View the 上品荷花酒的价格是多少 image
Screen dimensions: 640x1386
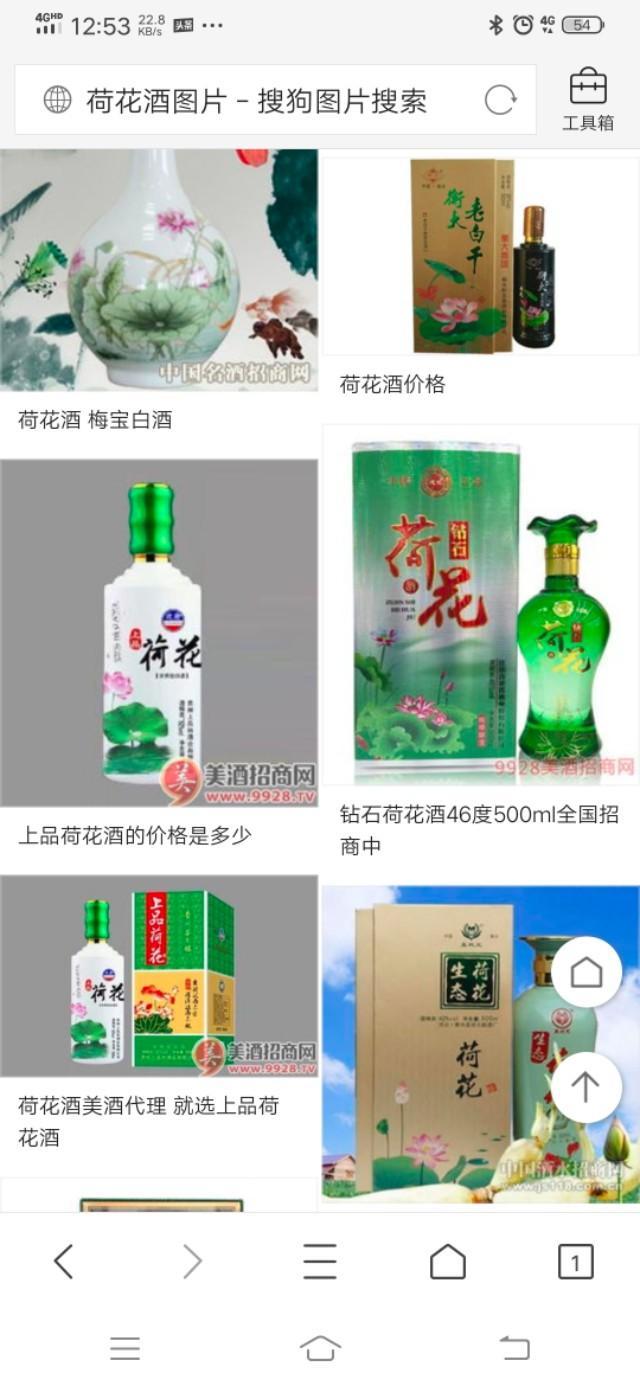pyautogui.click(x=159, y=632)
